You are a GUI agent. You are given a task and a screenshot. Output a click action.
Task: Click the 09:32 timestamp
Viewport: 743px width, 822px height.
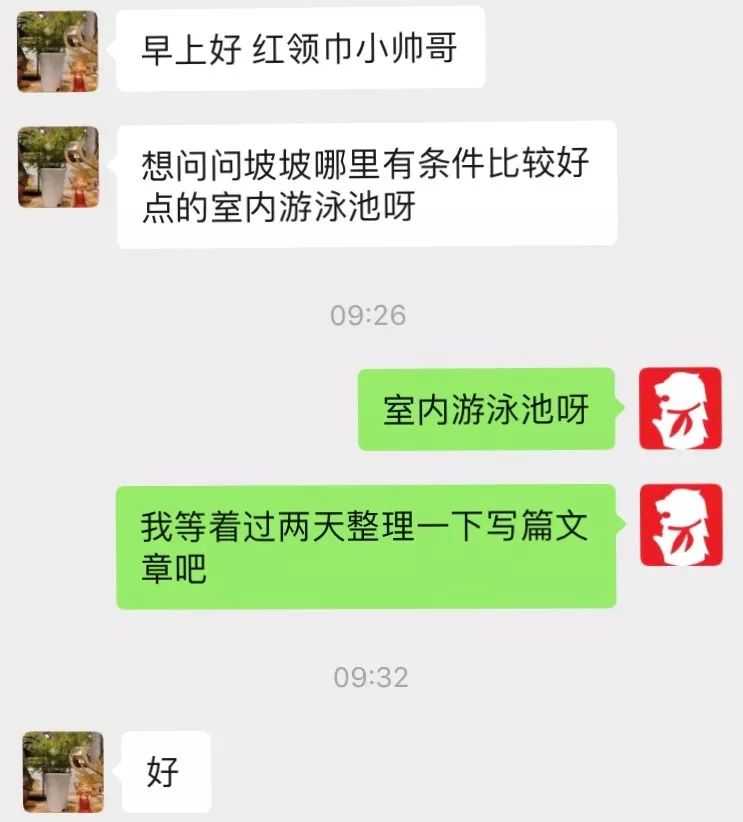pyautogui.click(x=371, y=677)
